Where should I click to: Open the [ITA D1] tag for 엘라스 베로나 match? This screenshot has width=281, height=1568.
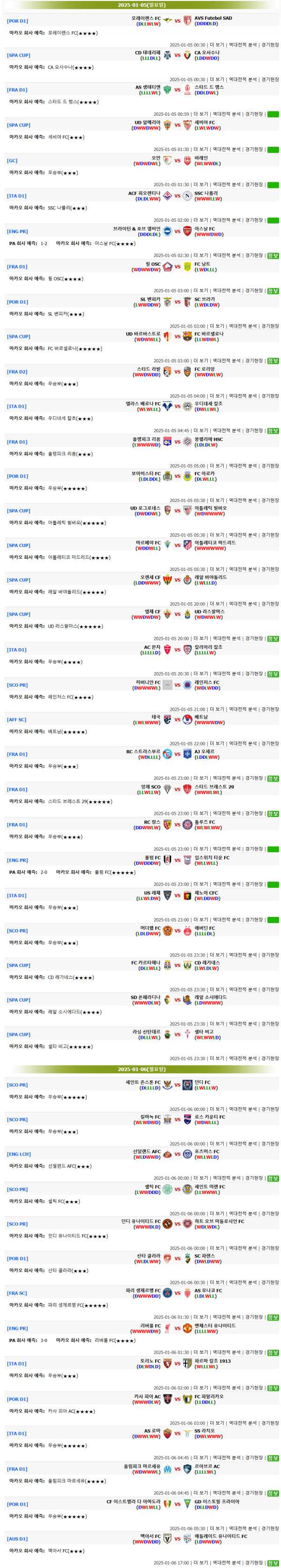click(16, 406)
